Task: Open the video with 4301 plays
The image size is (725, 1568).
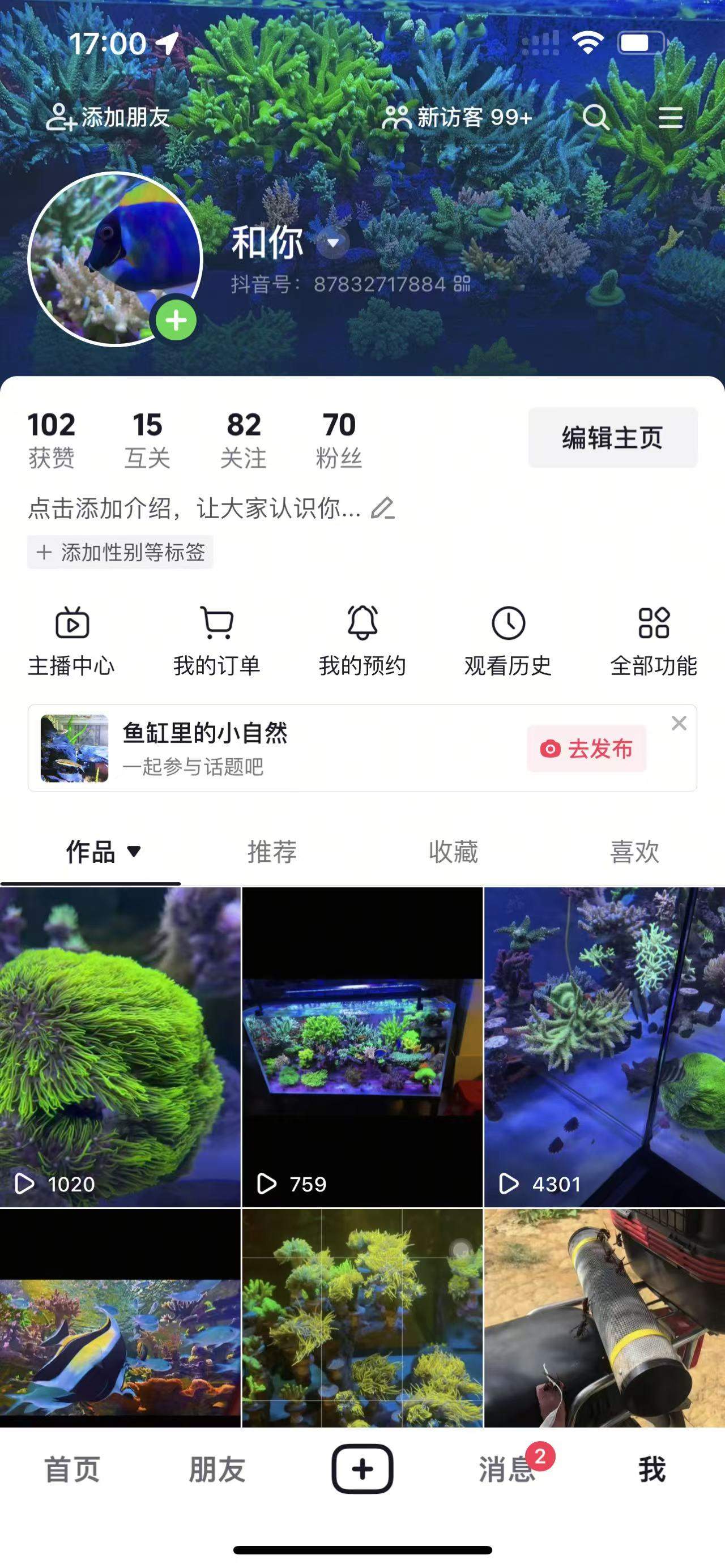Action: click(604, 1046)
